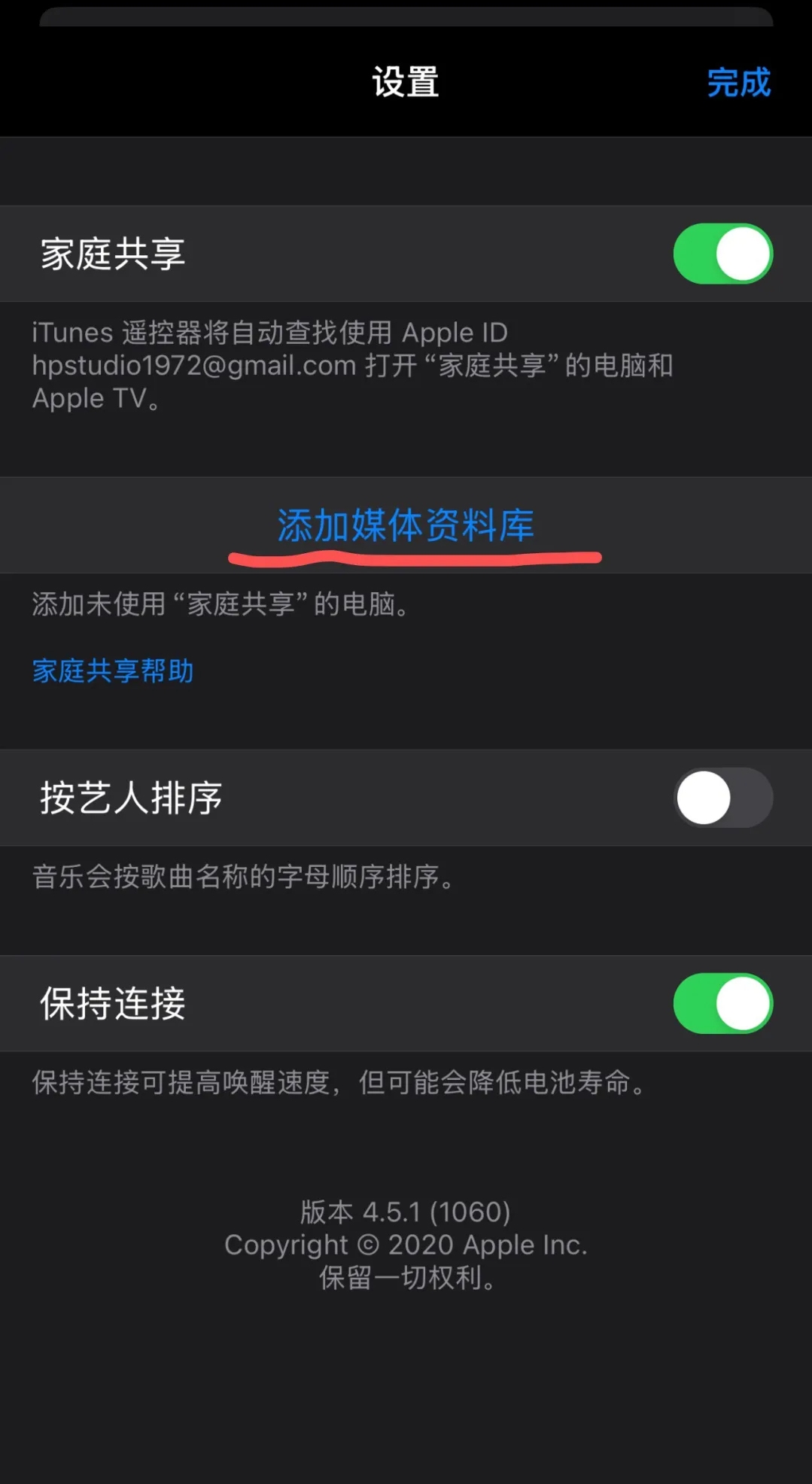Tap 添加媒体资料库

click(406, 525)
